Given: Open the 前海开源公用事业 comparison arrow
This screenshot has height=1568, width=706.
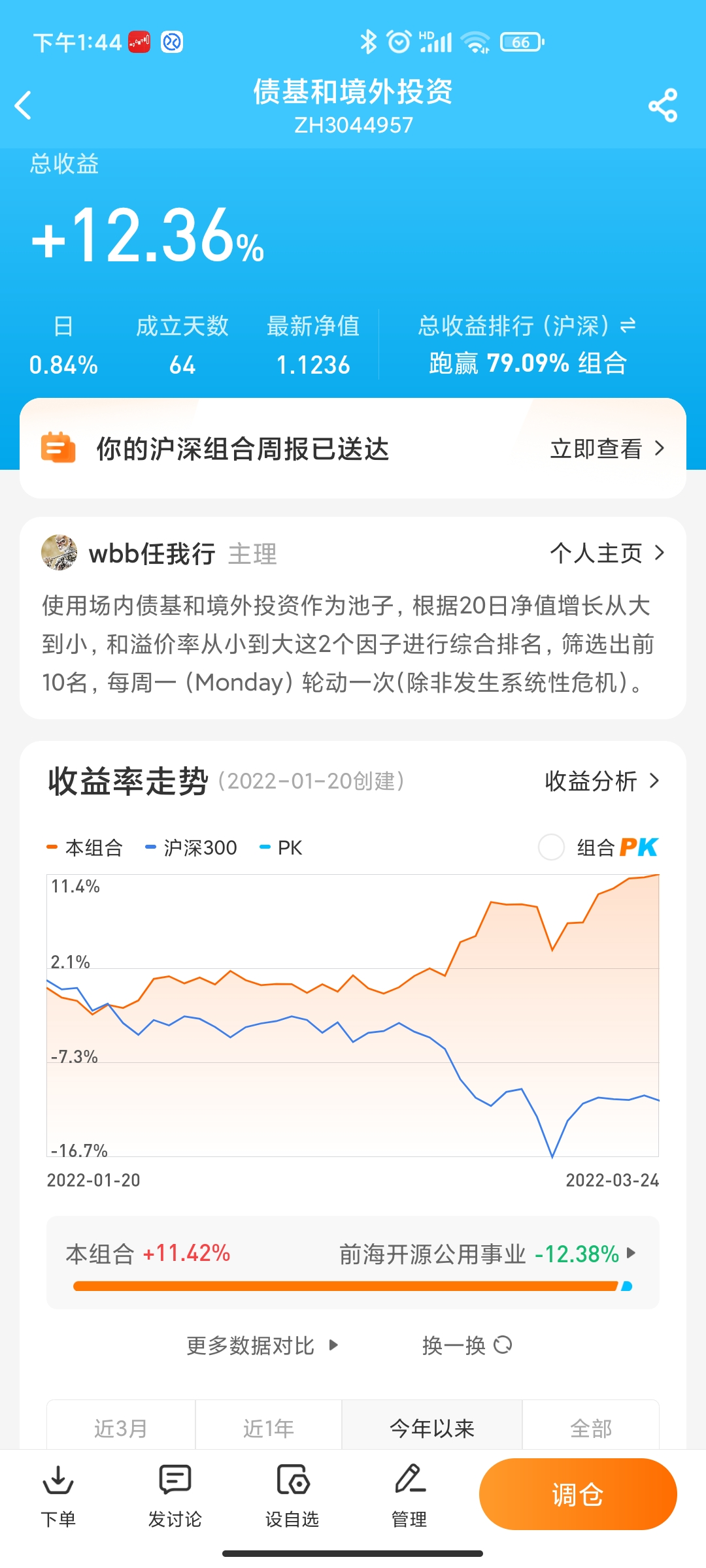Looking at the screenshot, I should 631,1253.
